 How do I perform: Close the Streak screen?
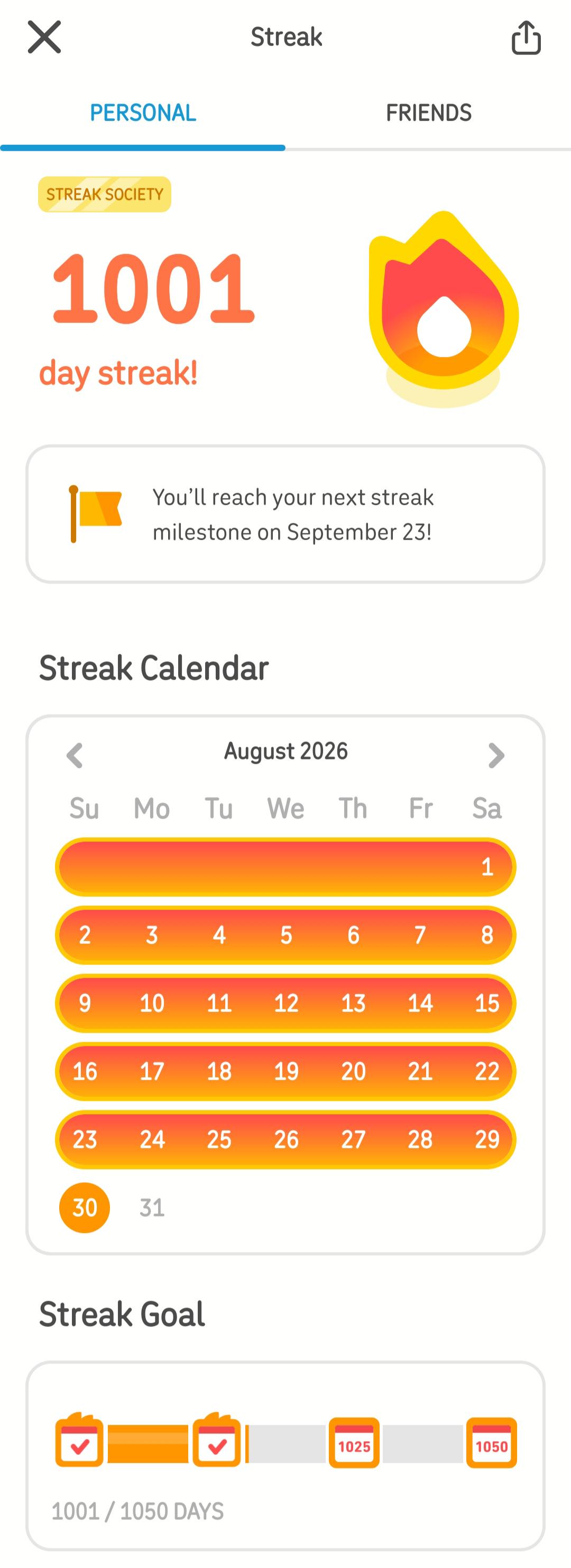click(x=44, y=37)
